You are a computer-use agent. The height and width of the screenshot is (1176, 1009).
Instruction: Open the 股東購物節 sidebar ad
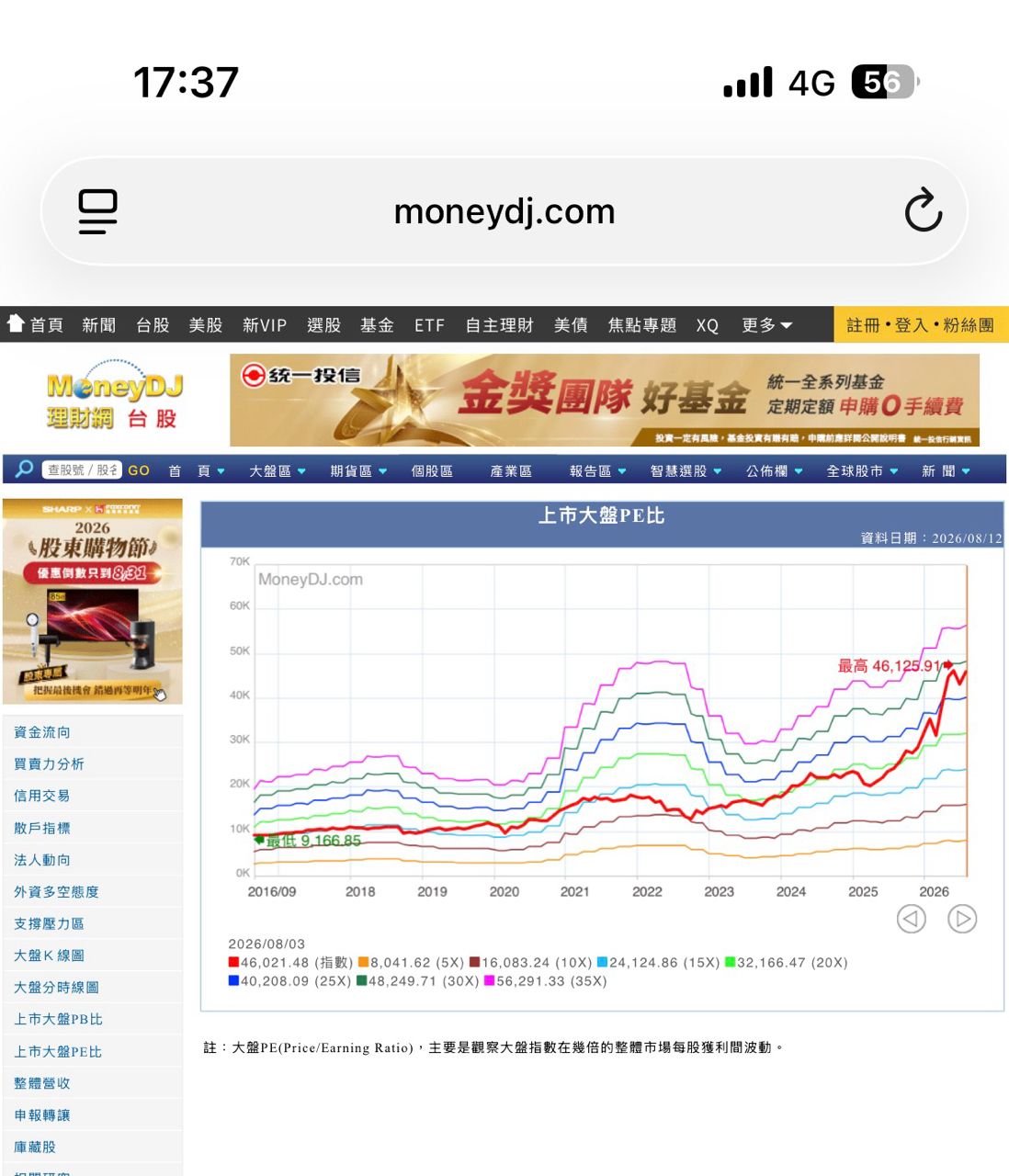(92, 602)
